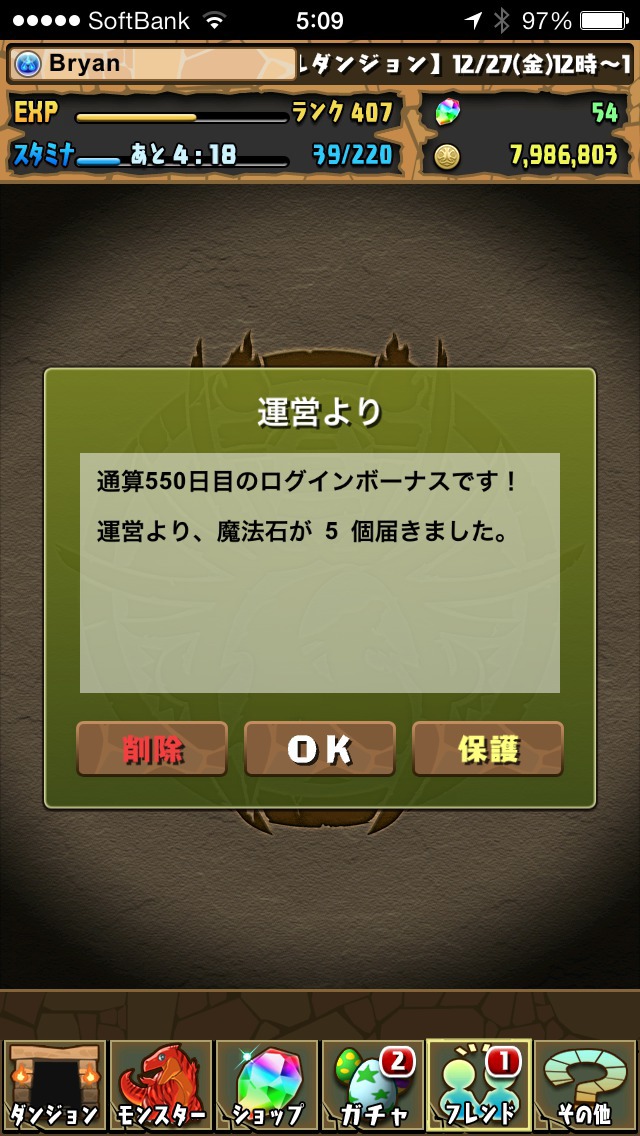Protect this mail with 保護
Image resolution: width=640 pixels, height=1136 pixels.
click(488, 749)
